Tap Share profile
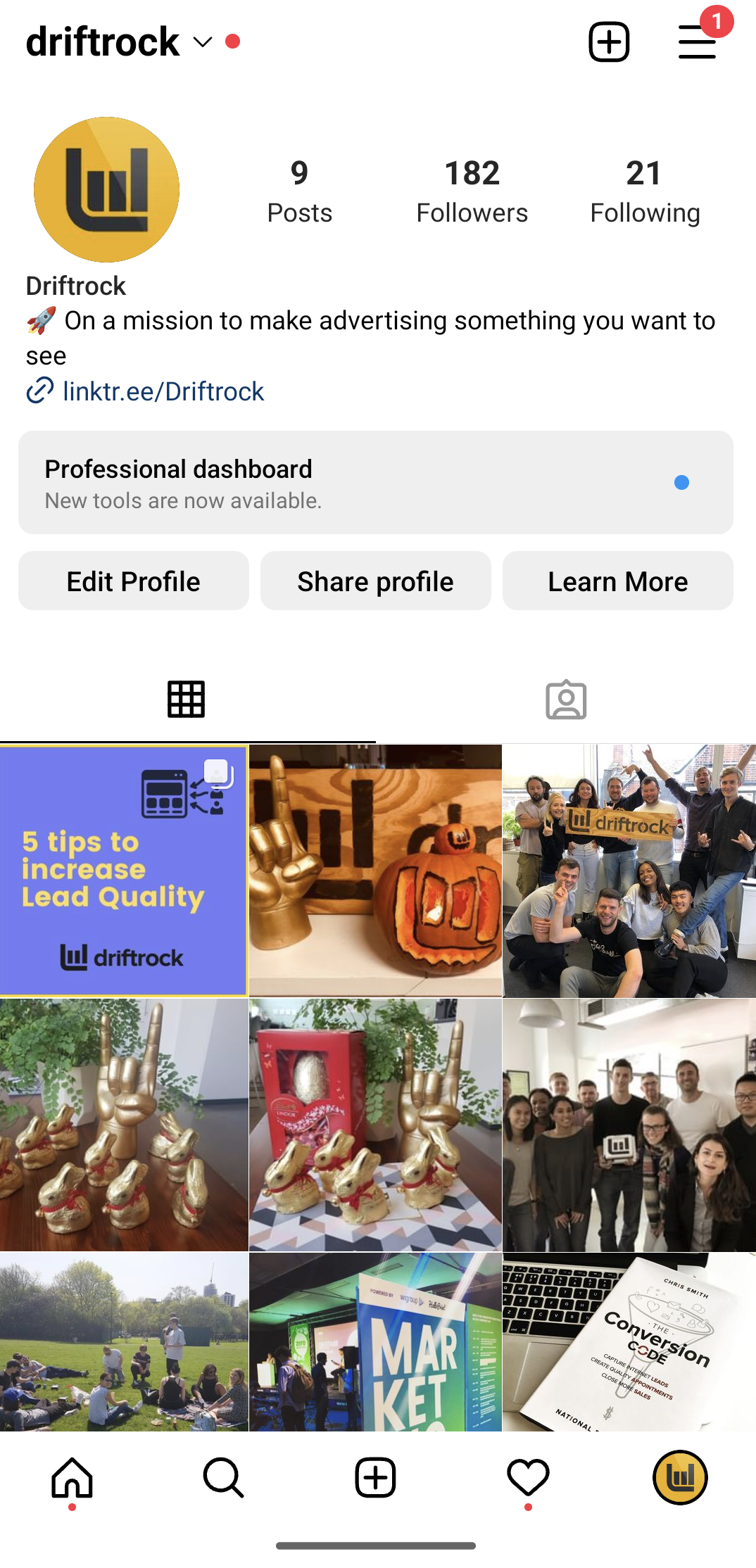Viewport: 756px width, 1568px height. click(x=376, y=581)
